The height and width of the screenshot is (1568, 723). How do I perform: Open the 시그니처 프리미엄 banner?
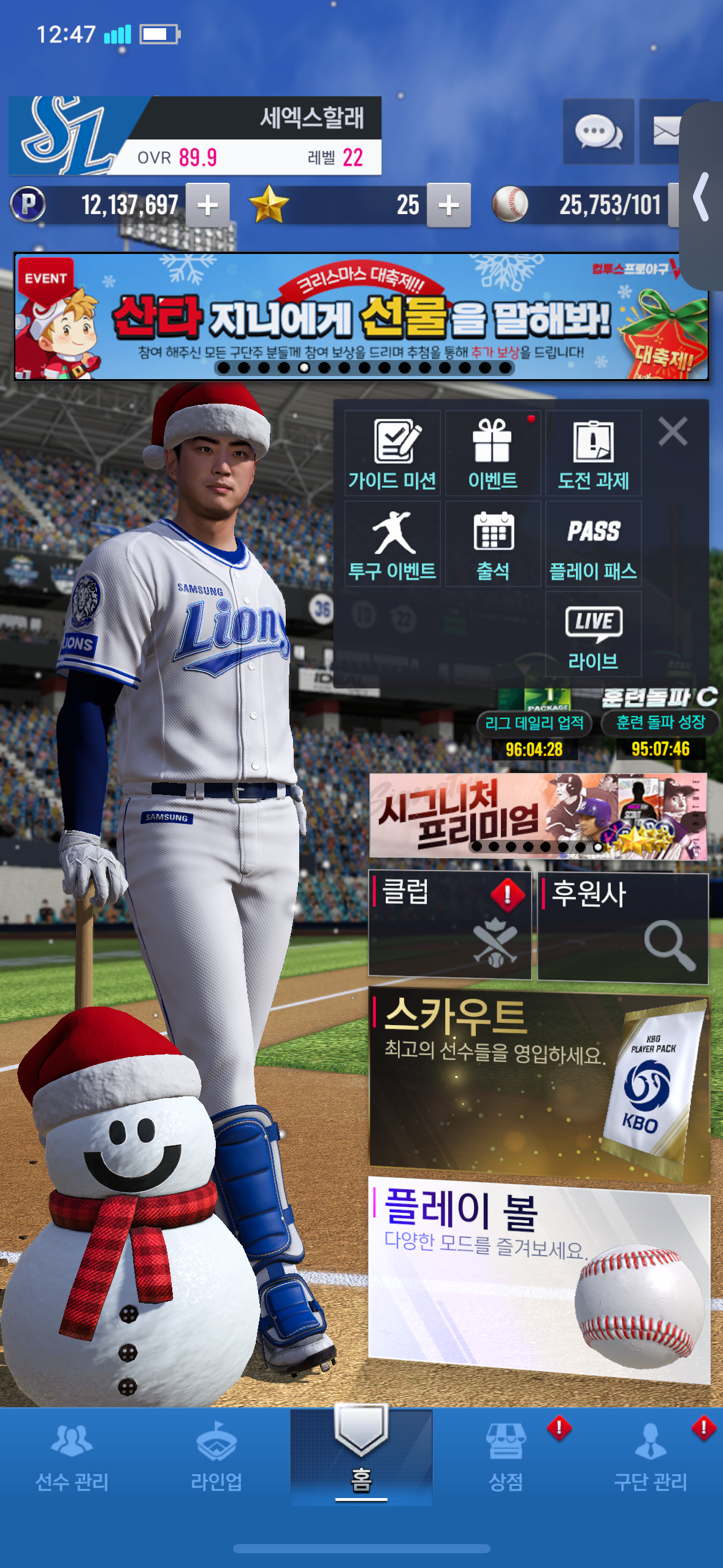537,815
